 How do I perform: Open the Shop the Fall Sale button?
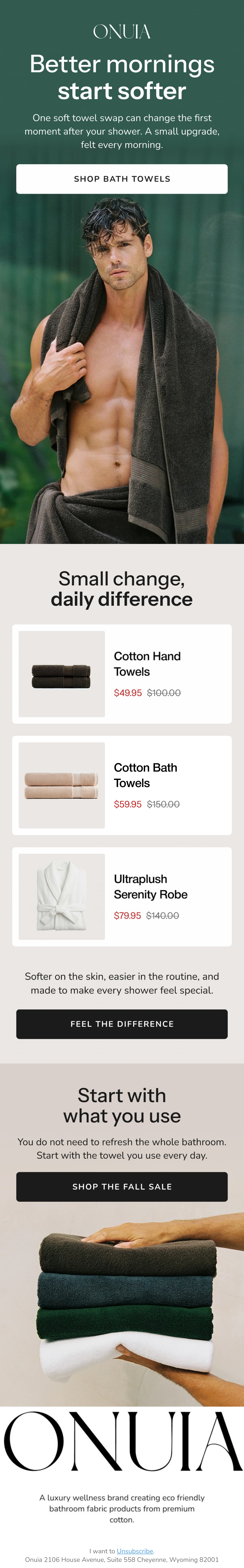(x=122, y=1186)
